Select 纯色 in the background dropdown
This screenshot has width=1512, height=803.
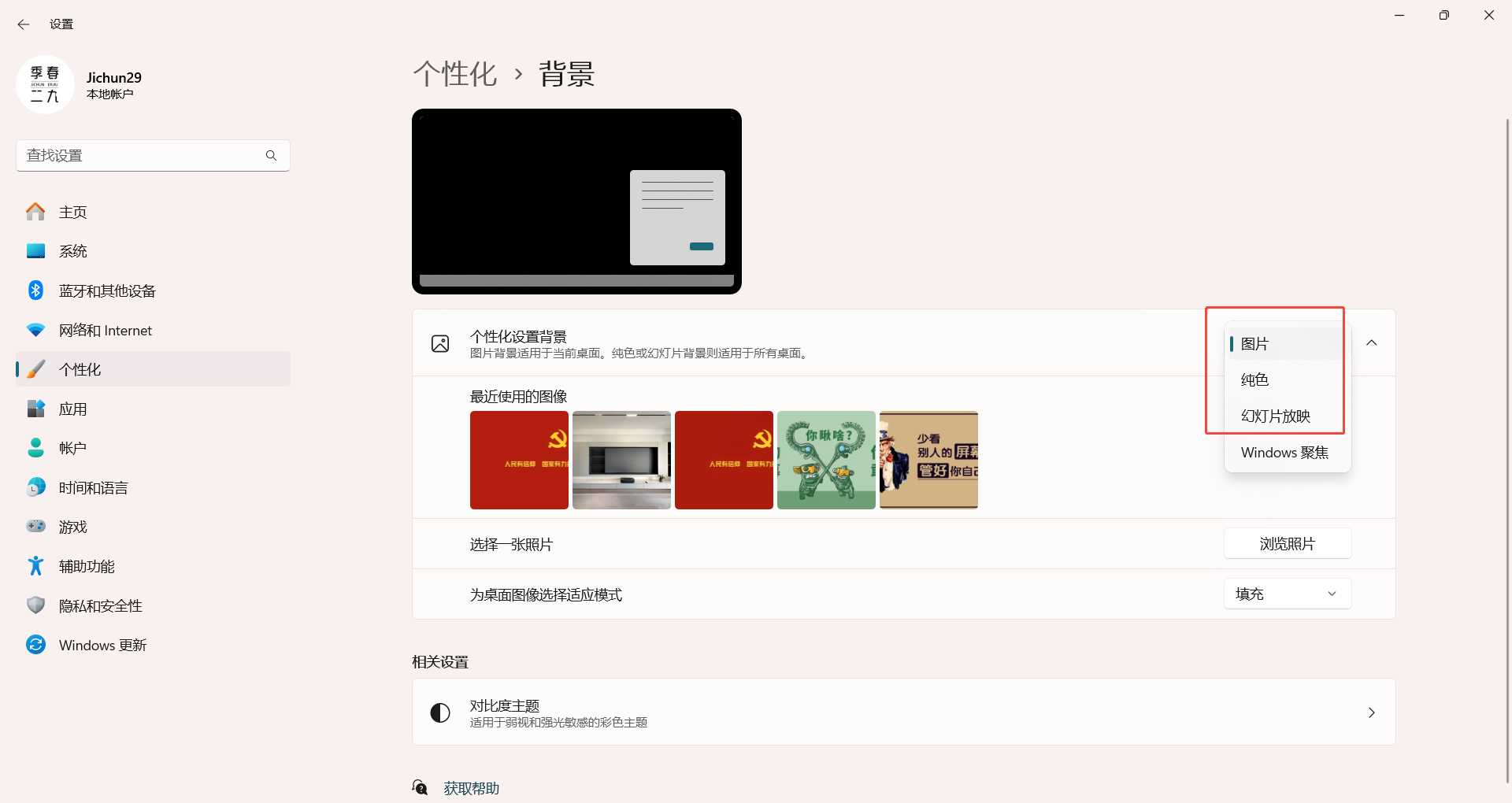[x=1254, y=379]
